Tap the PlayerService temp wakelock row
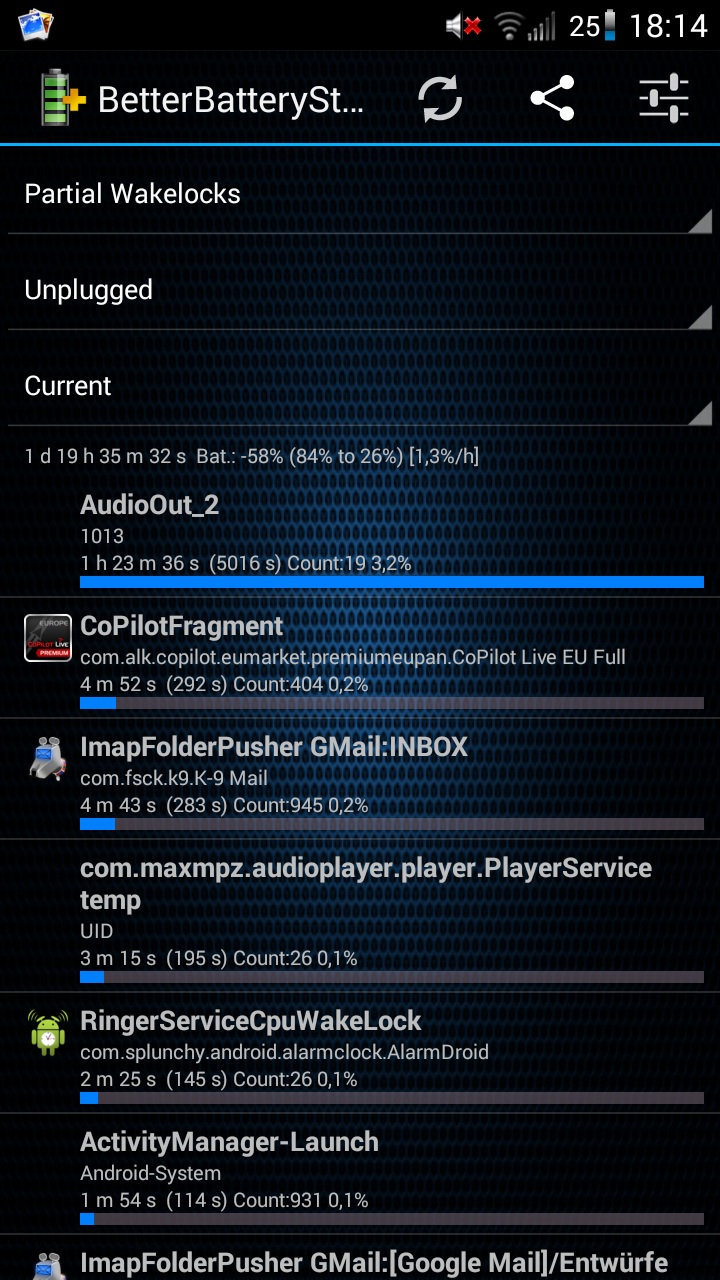Image resolution: width=720 pixels, height=1280 pixels. pyautogui.click(x=360, y=917)
